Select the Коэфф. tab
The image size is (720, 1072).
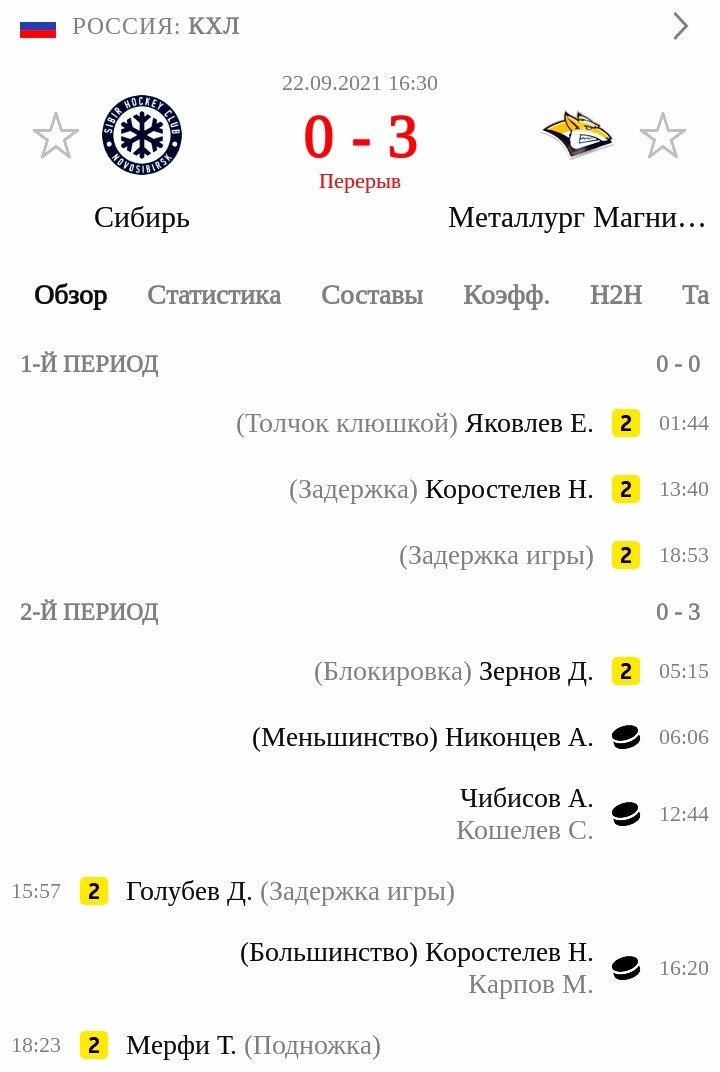506,295
